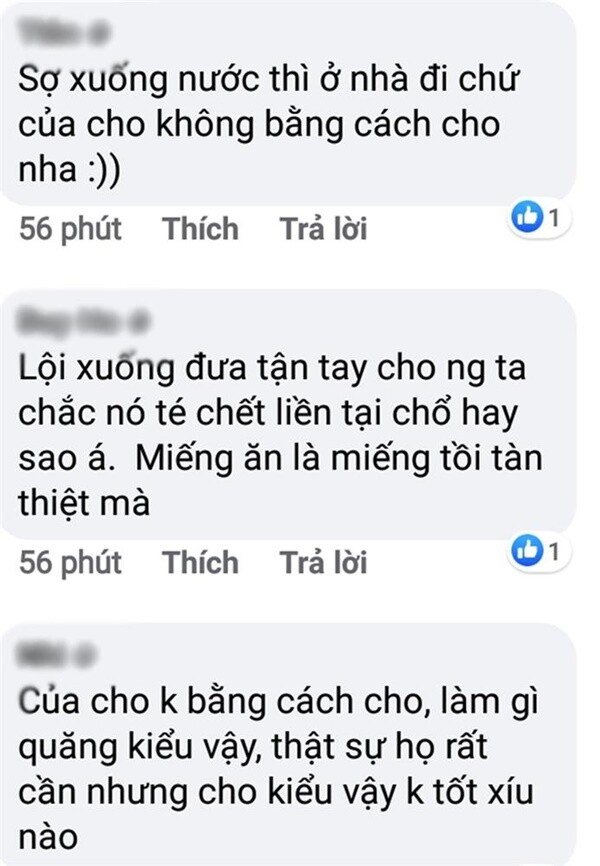Like the comment starting "Sợ xuống nước"
Image resolution: width=600 pixels, height=866 pixels.
click(x=201, y=229)
